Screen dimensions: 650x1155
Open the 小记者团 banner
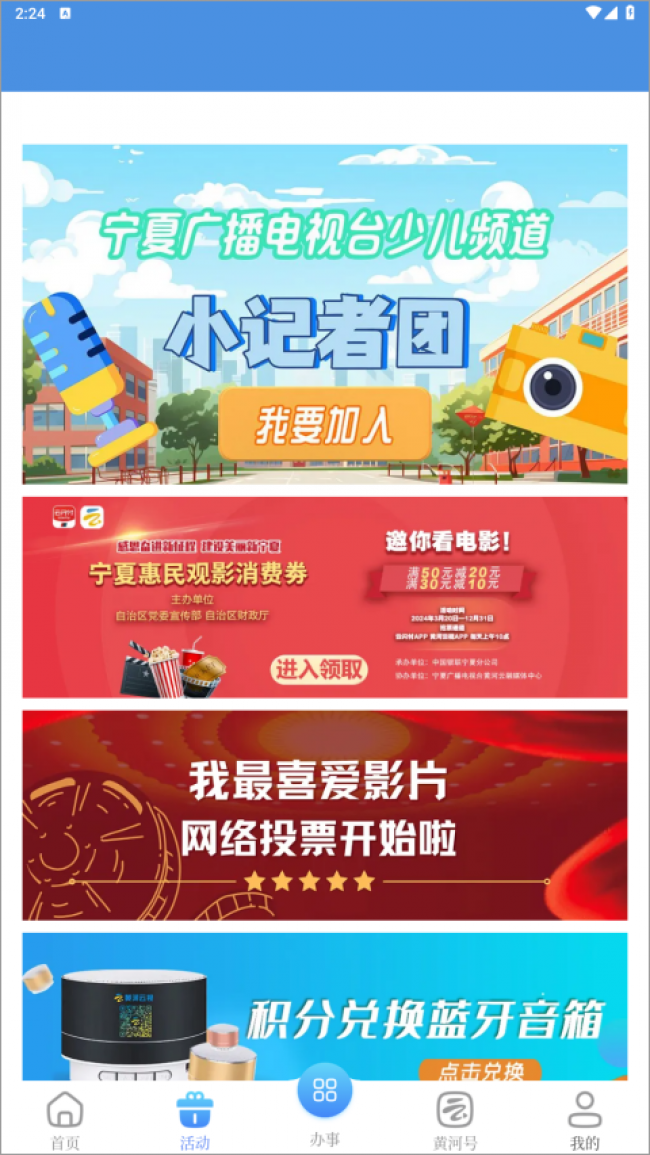coord(325,315)
